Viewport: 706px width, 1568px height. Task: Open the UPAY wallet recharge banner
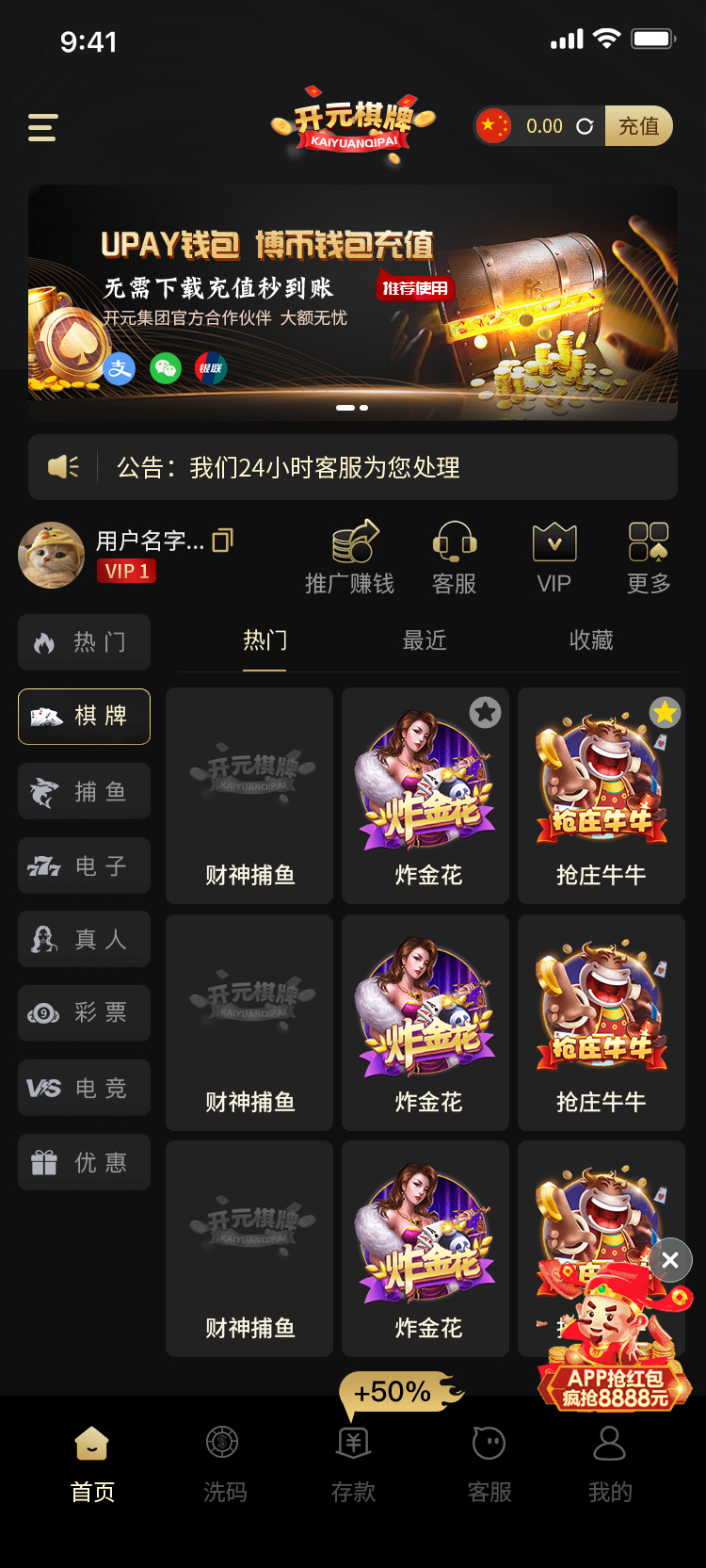[x=352, y=301]
